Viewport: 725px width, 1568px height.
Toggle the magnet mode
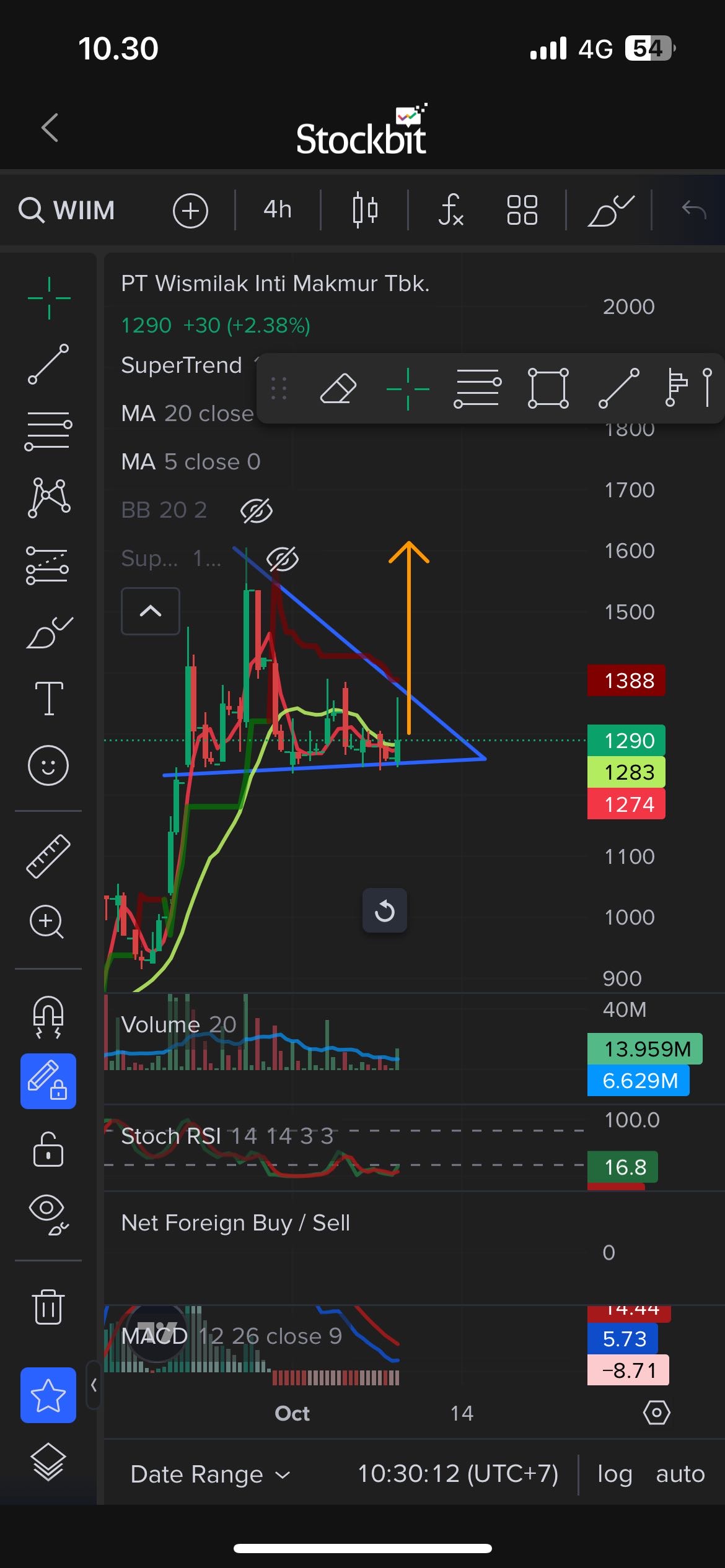coord(48,1017)
